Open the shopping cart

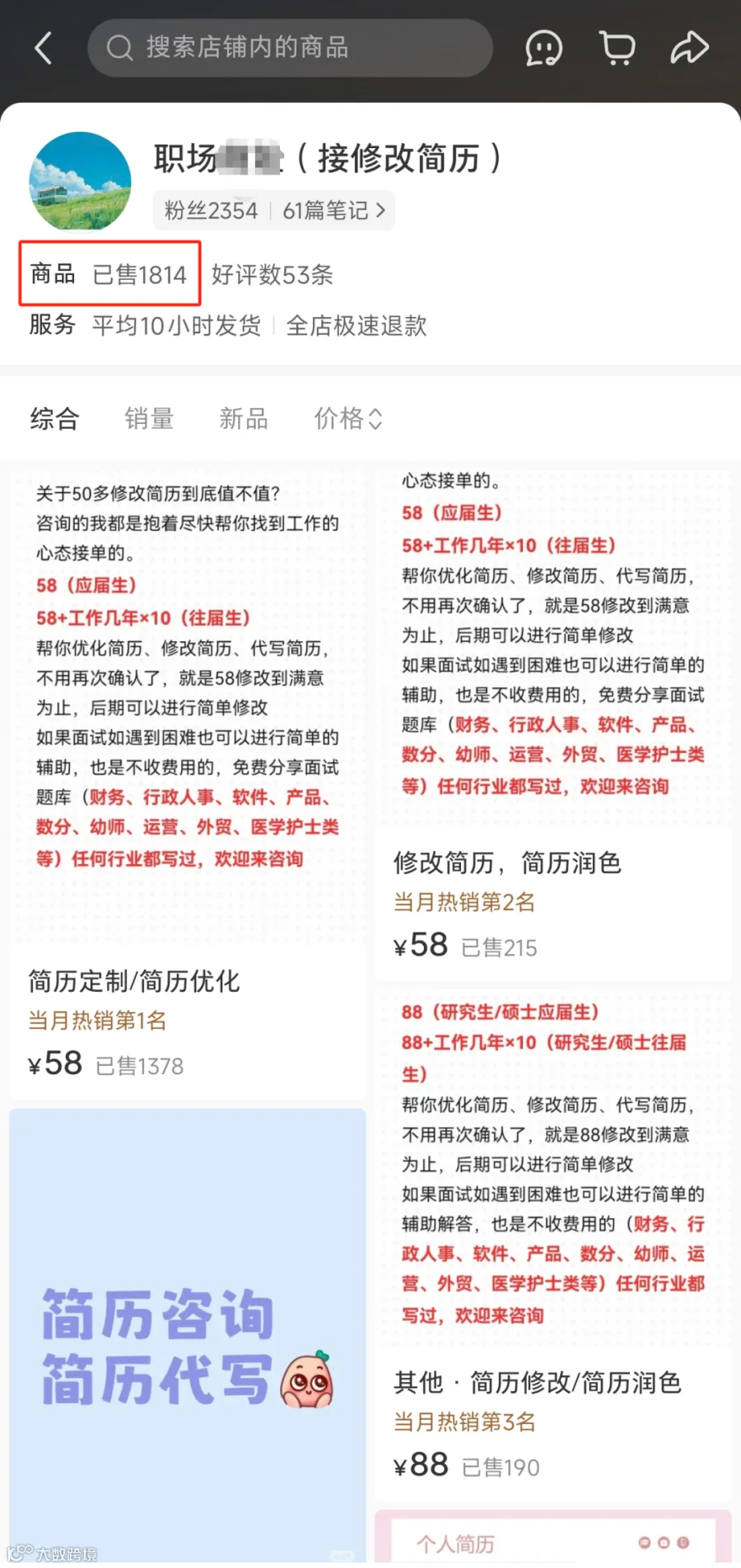[617, 48]
